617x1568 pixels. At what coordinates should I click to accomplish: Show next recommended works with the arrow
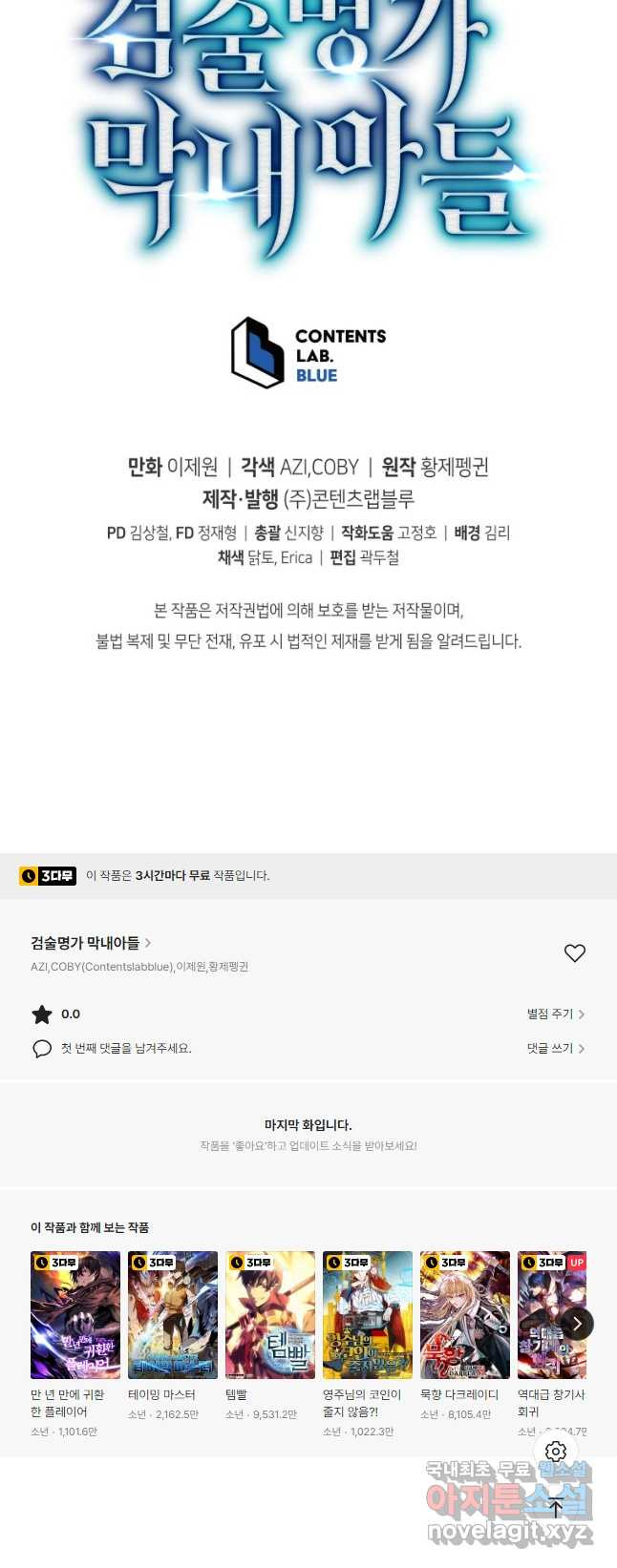[577, 1324]
